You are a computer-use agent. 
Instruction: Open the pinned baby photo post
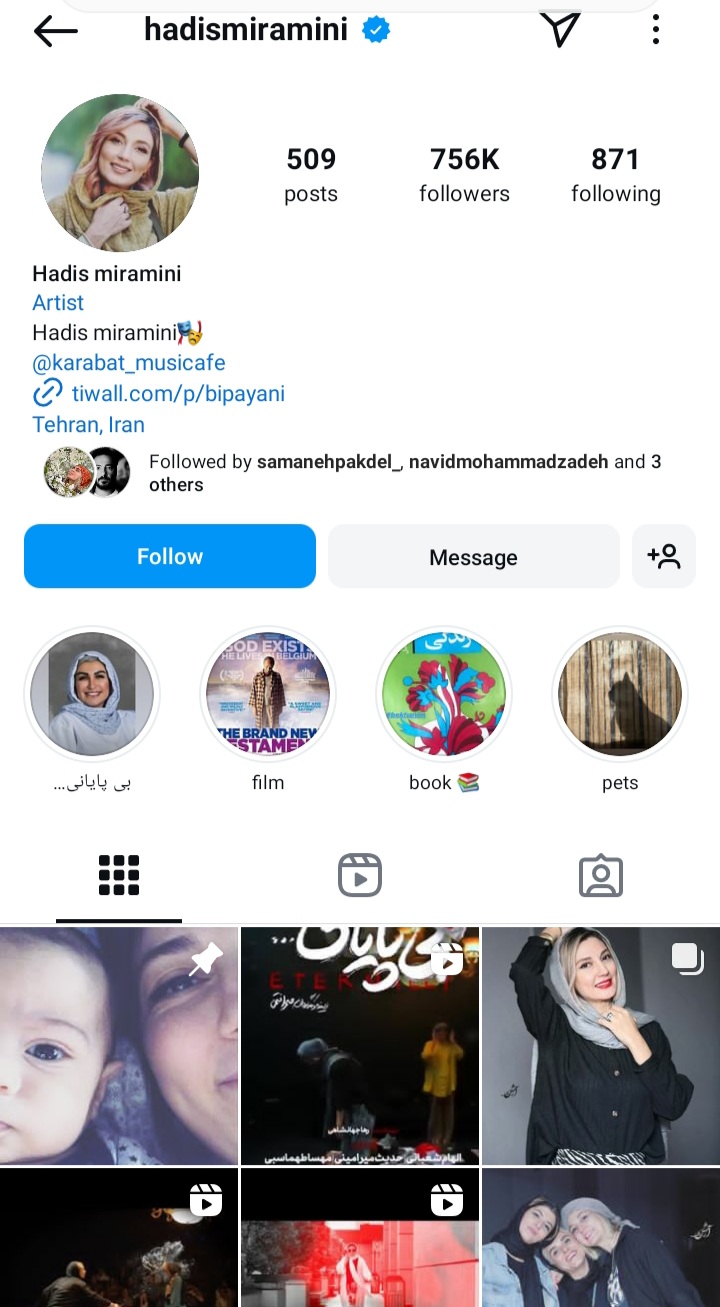[119, 1045]
